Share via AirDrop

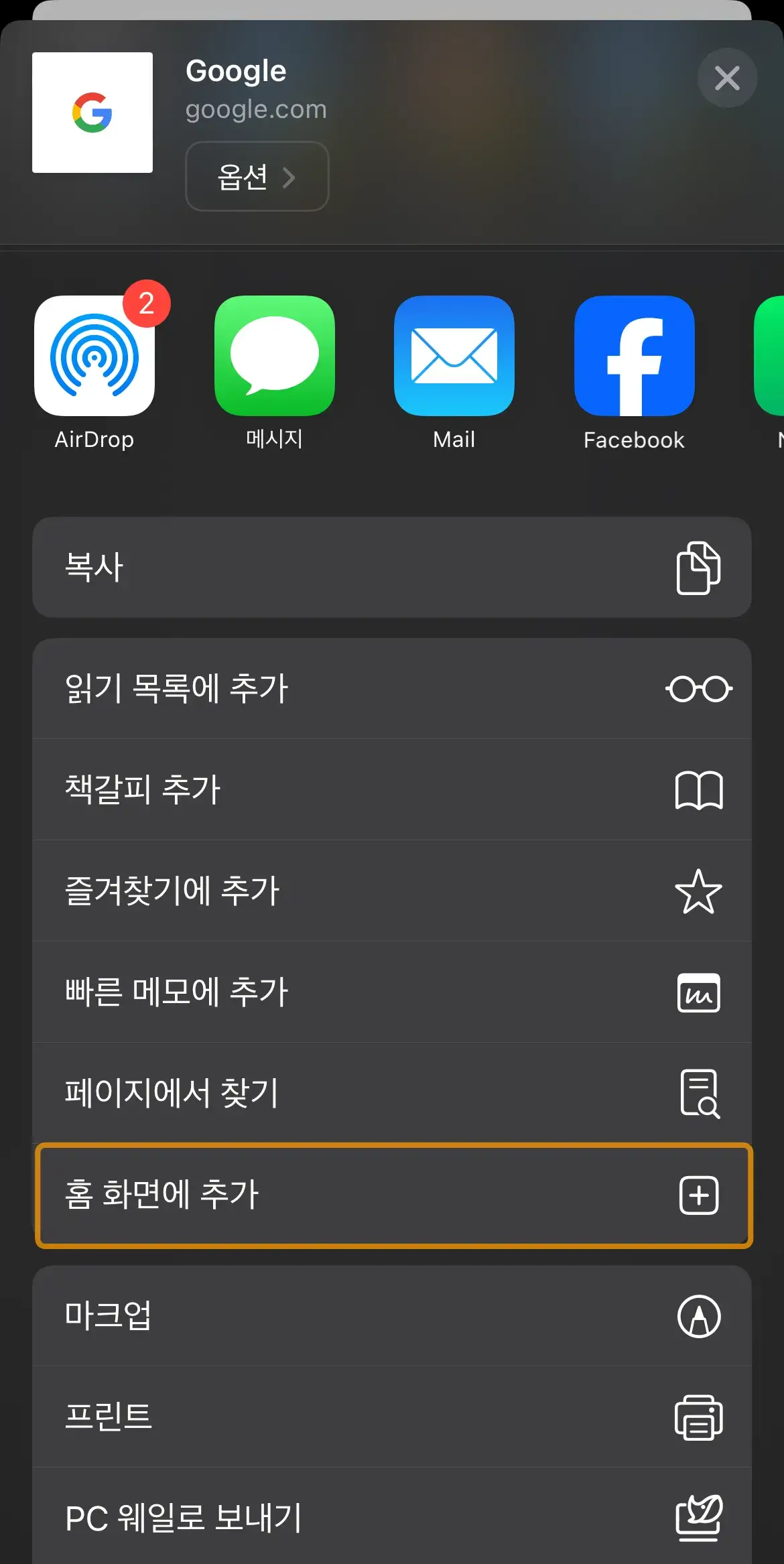94,356
